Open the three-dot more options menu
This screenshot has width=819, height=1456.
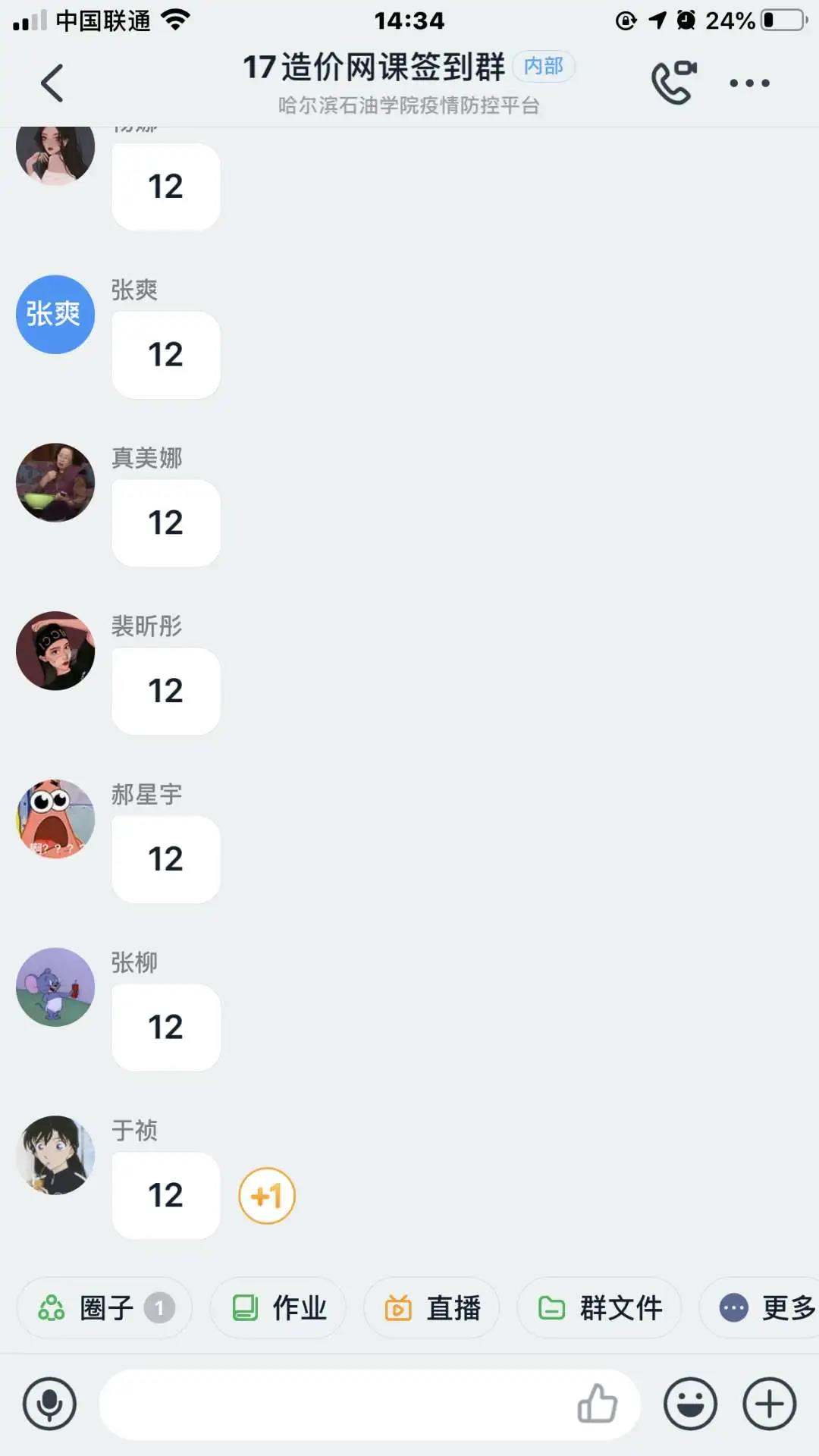pos(749,83)
